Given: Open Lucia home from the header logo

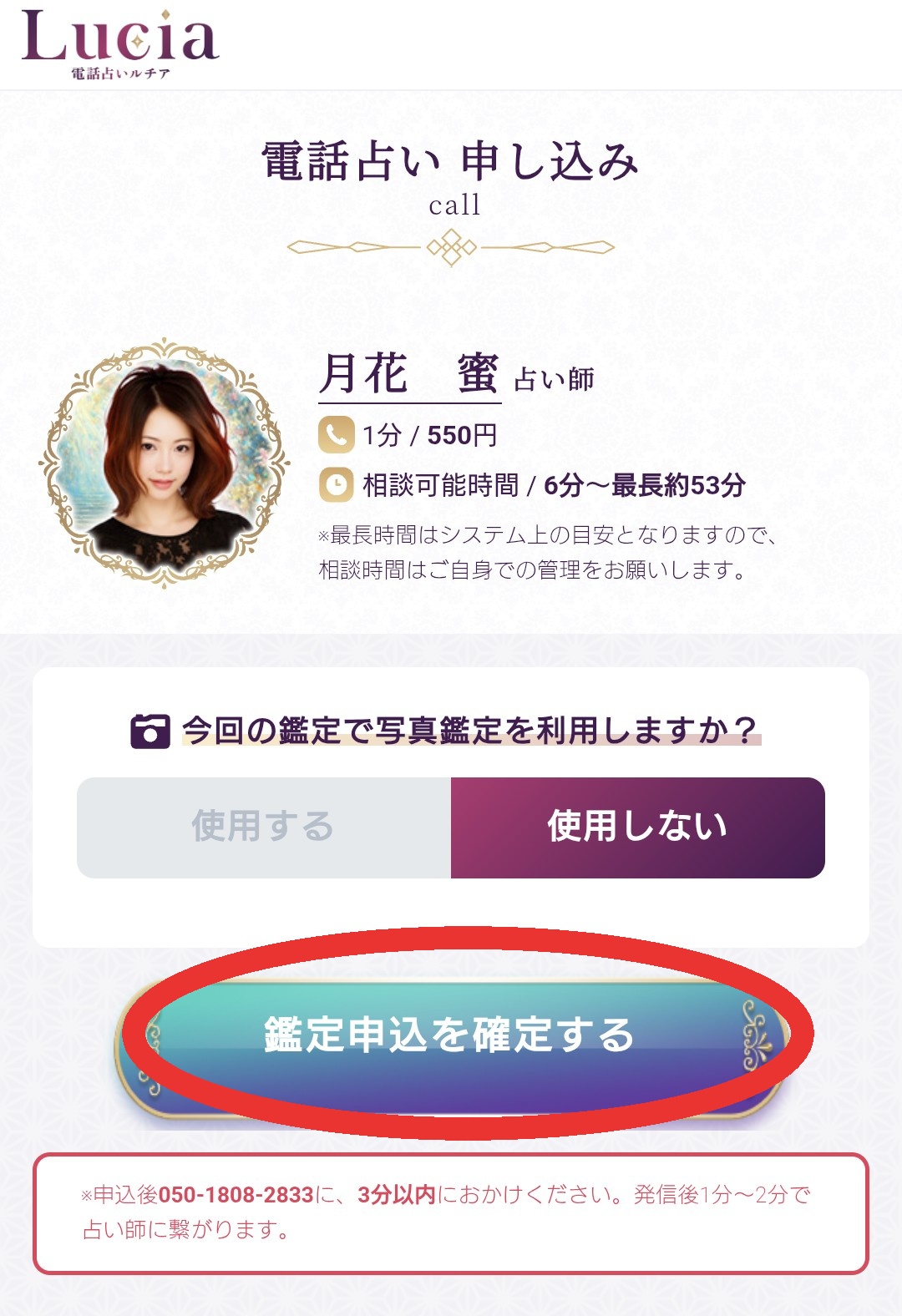Looking at the screenshot, I should [120, 43].
